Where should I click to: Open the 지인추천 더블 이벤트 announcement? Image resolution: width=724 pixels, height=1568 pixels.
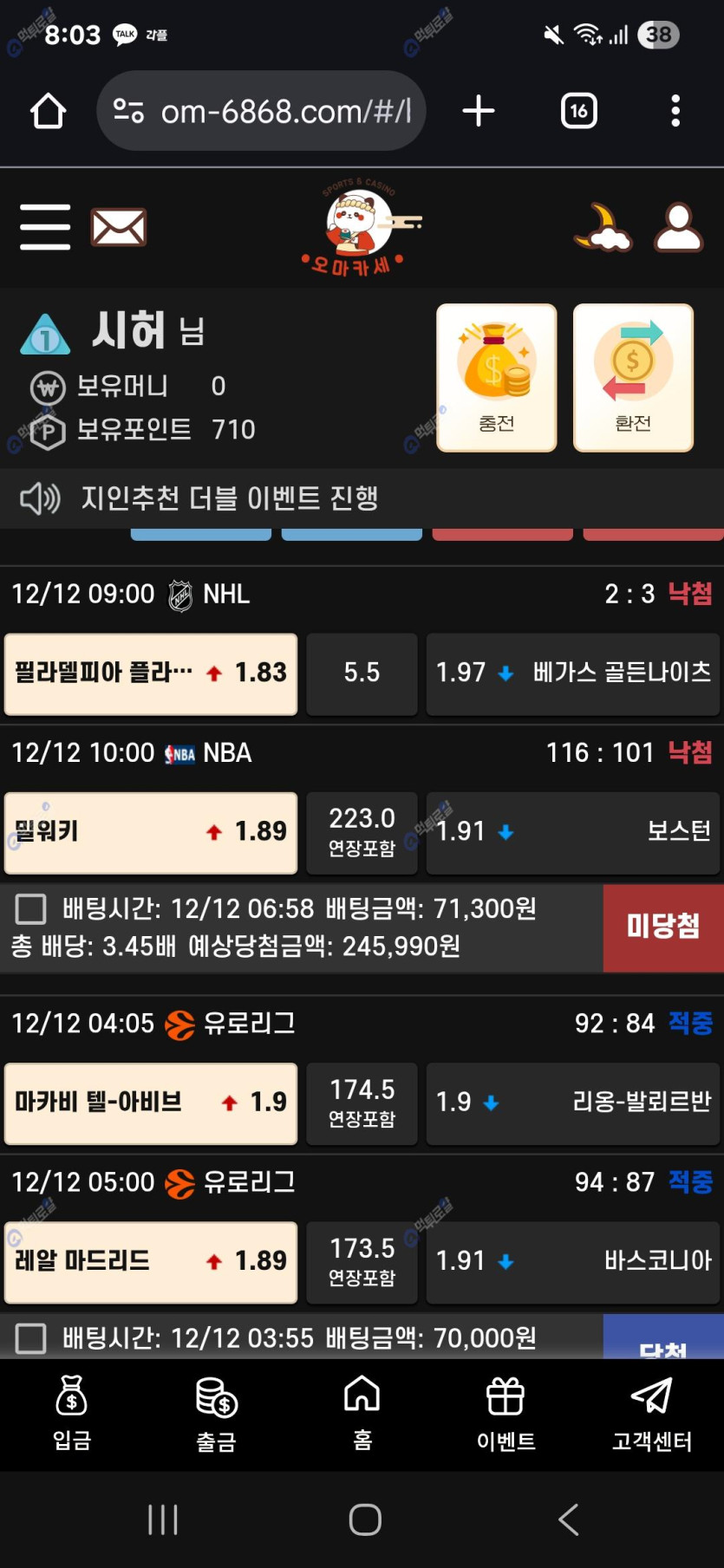(x=230, y=498)
